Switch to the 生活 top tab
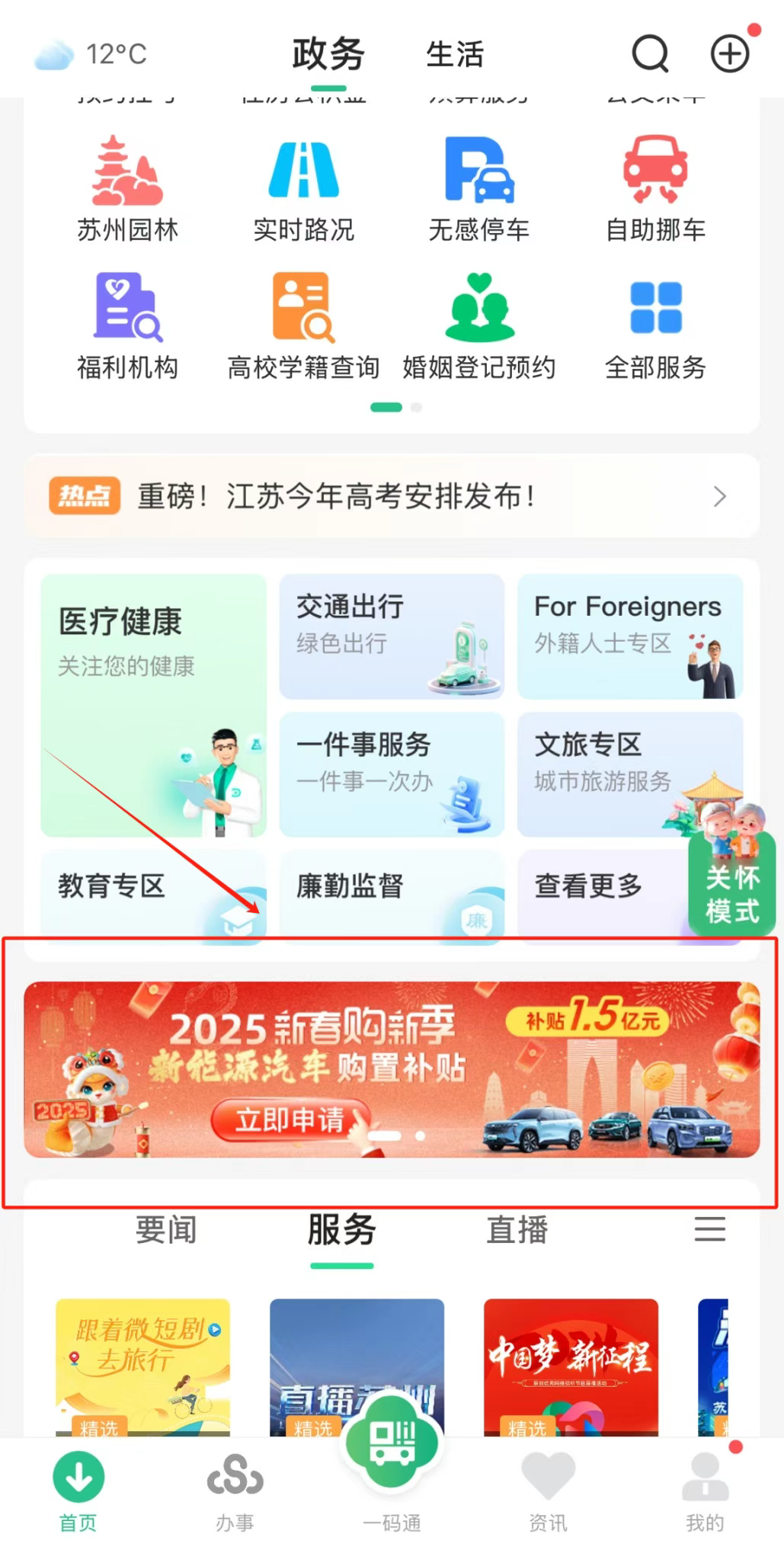This screenshot has height=1560, width=784. click(x=455, y=55)
